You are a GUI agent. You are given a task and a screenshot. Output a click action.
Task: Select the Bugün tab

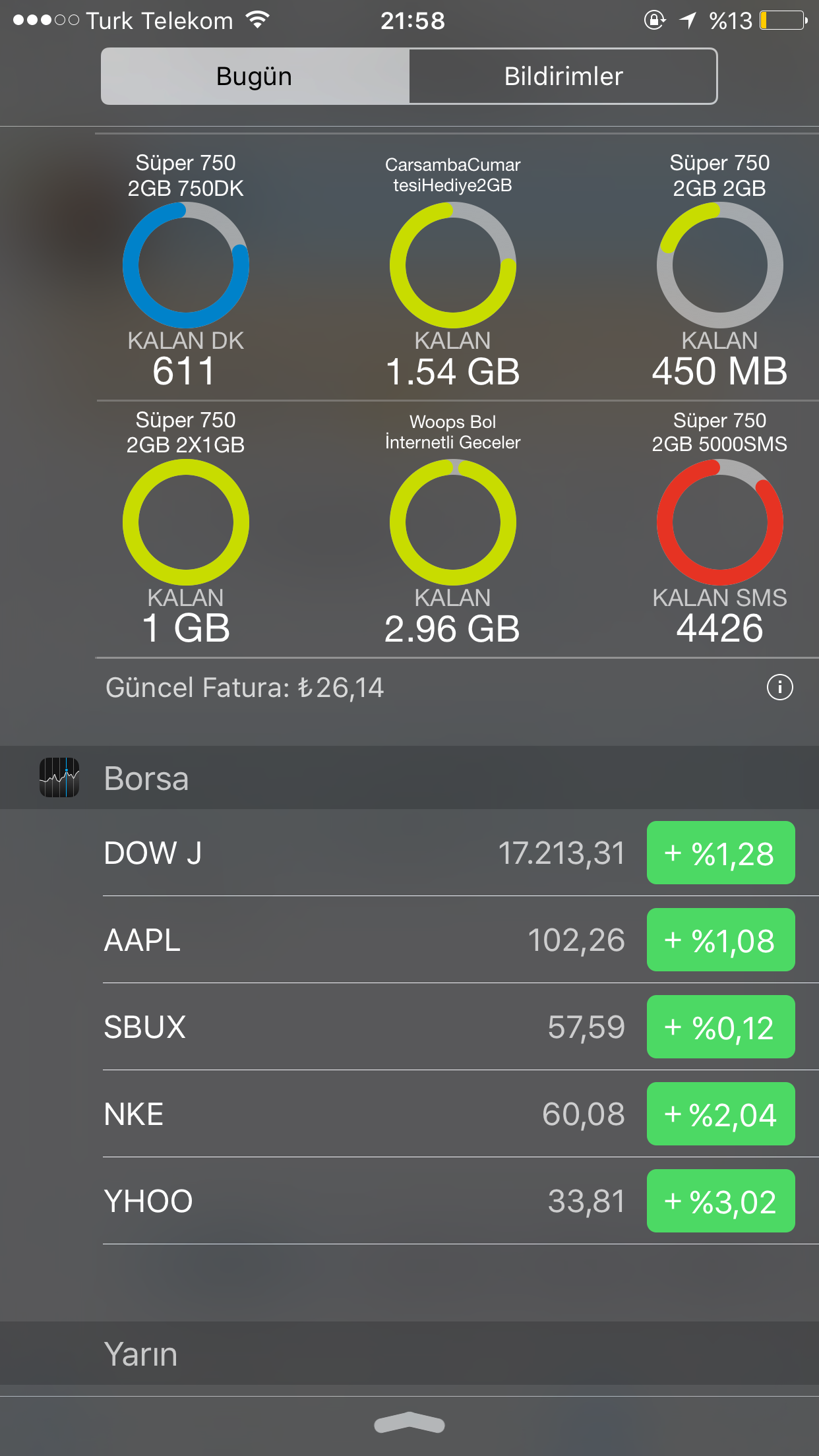(x=255, y=76)
